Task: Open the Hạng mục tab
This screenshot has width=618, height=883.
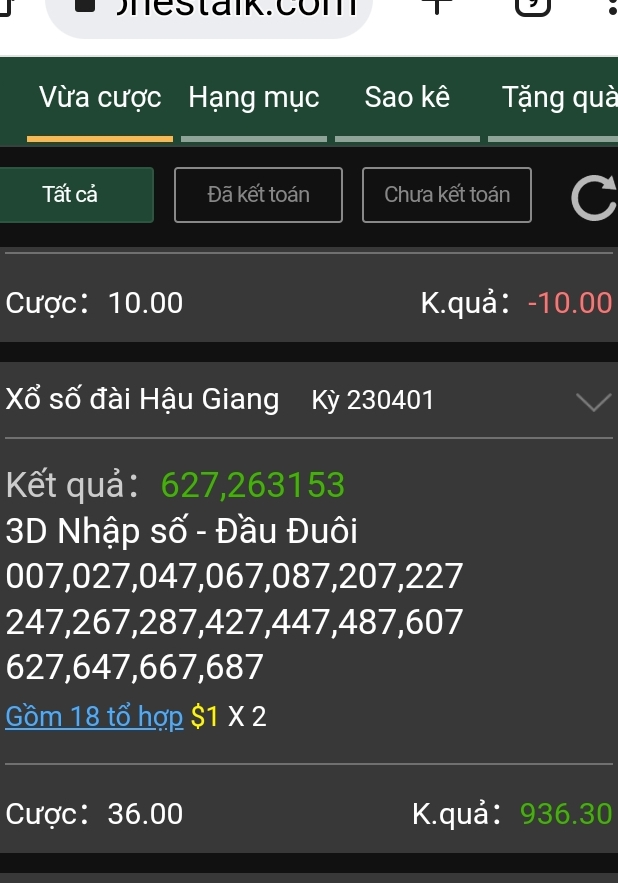Action: point(254,98)
